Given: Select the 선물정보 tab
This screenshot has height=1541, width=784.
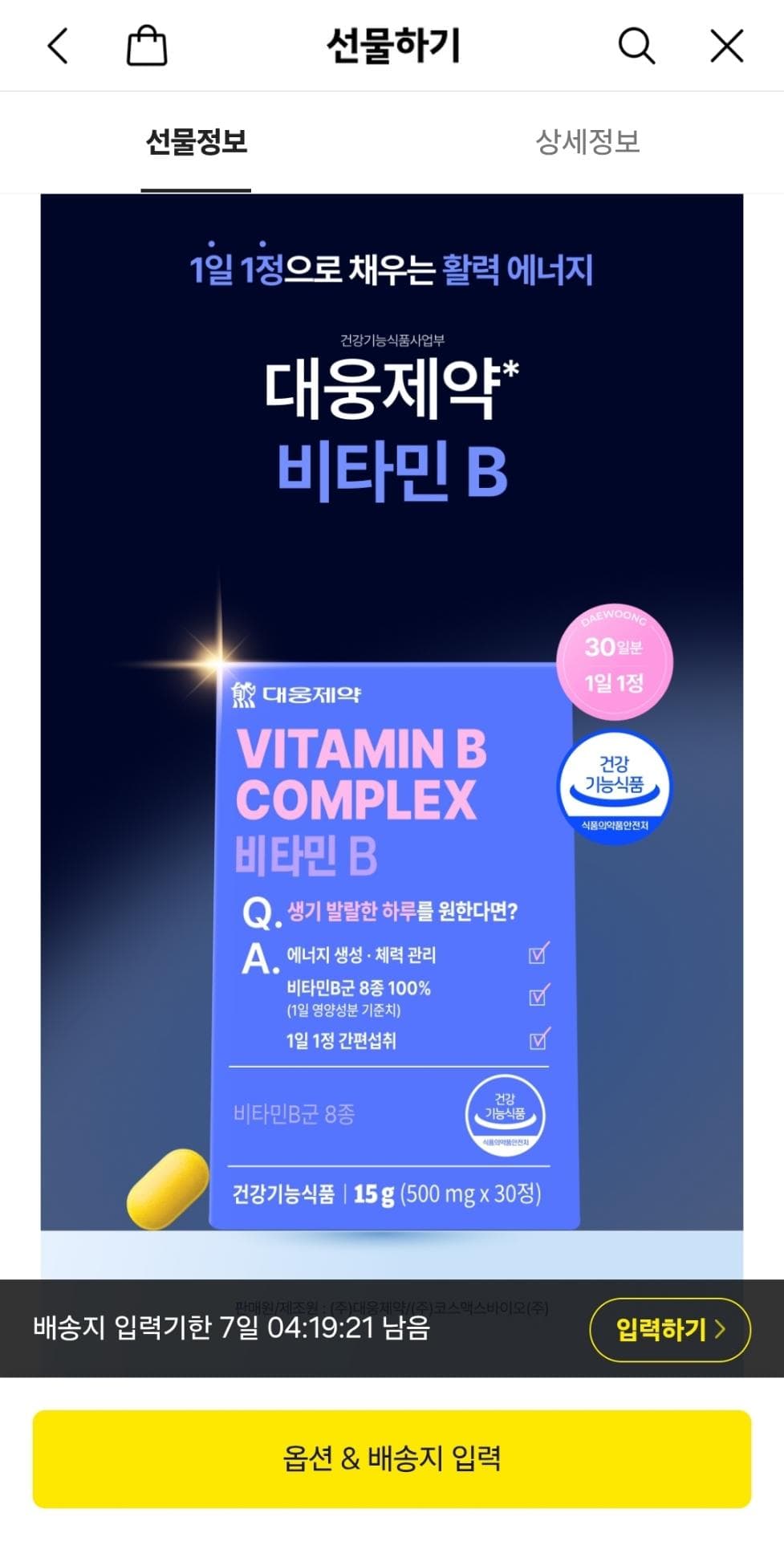Looking at the screenshot, I should (196, 142).
